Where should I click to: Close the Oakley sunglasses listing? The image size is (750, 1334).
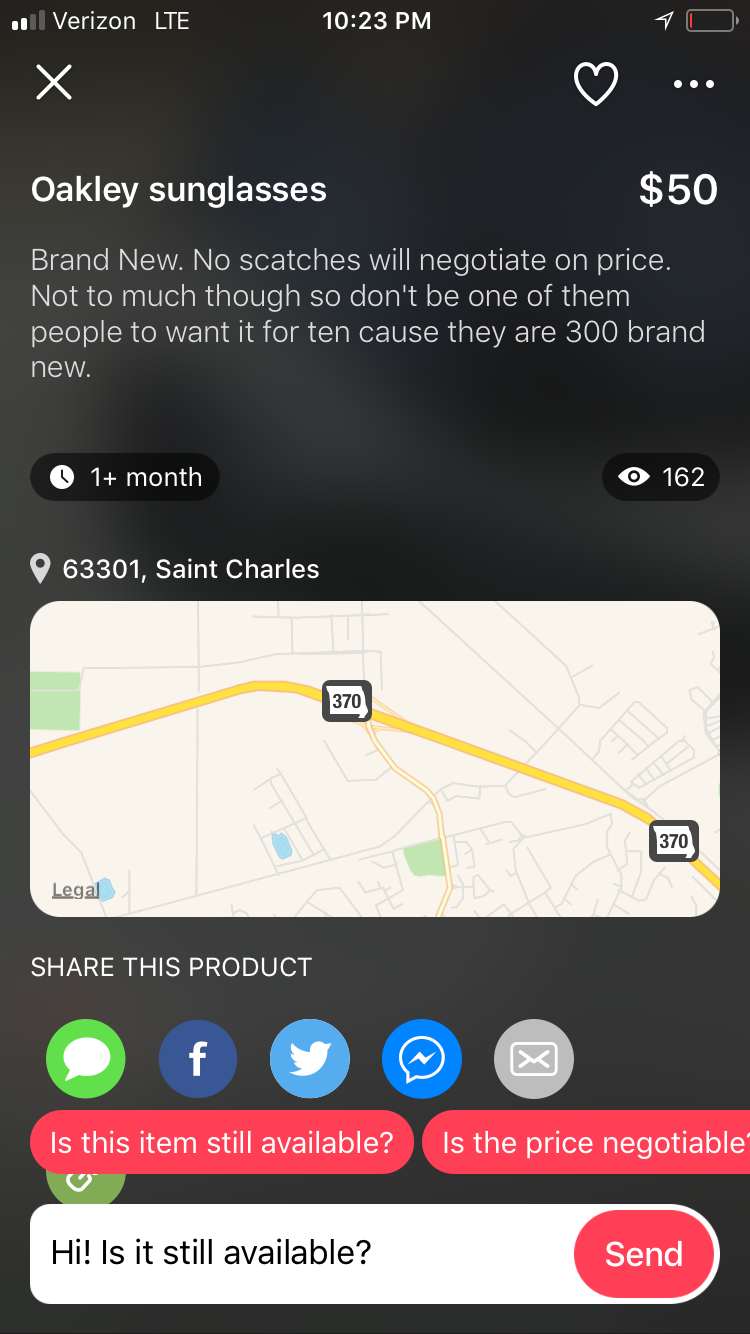click(54, 82)
